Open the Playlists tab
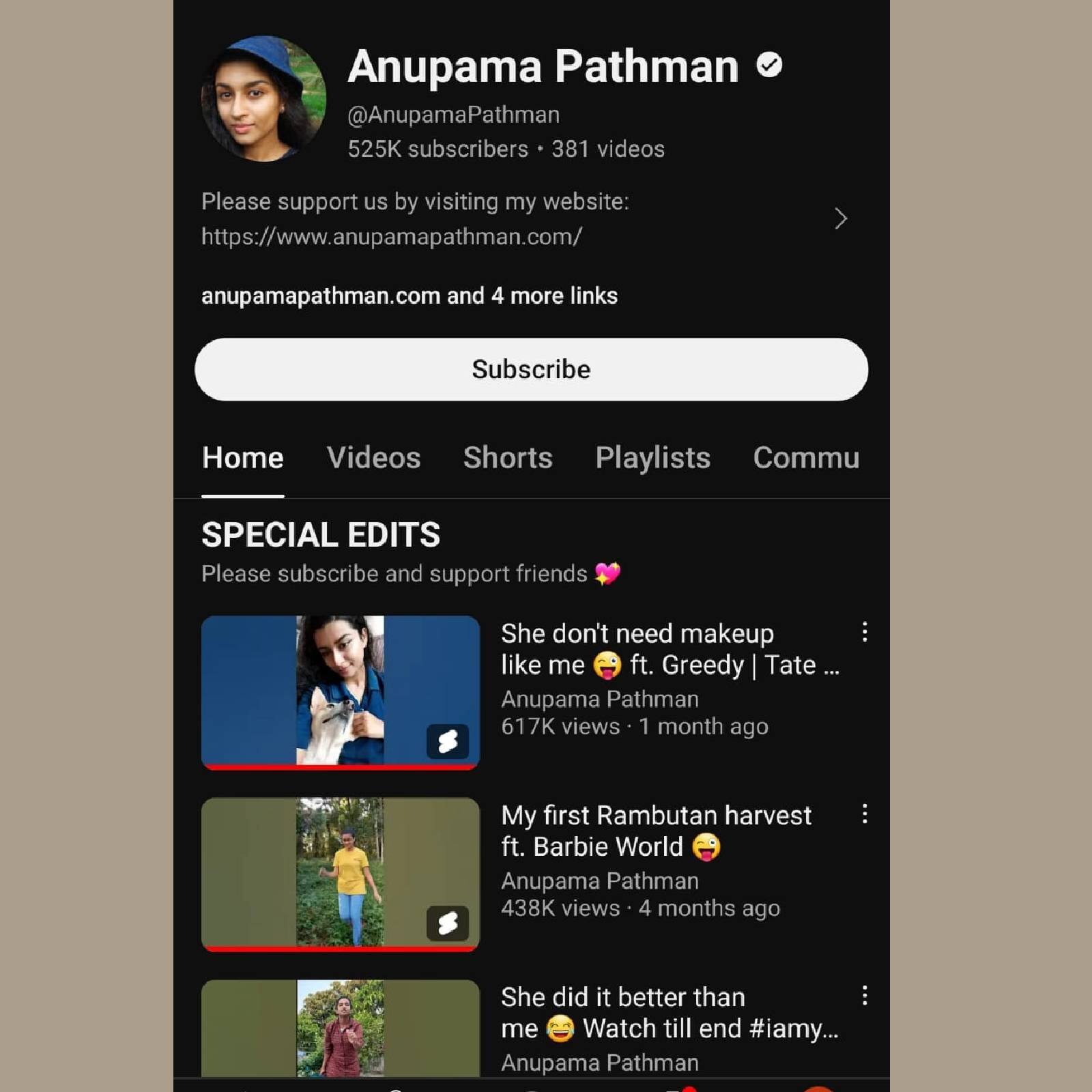This screenshot has width=1092, height=1092. pyautogui.click(x=652, y=458)
